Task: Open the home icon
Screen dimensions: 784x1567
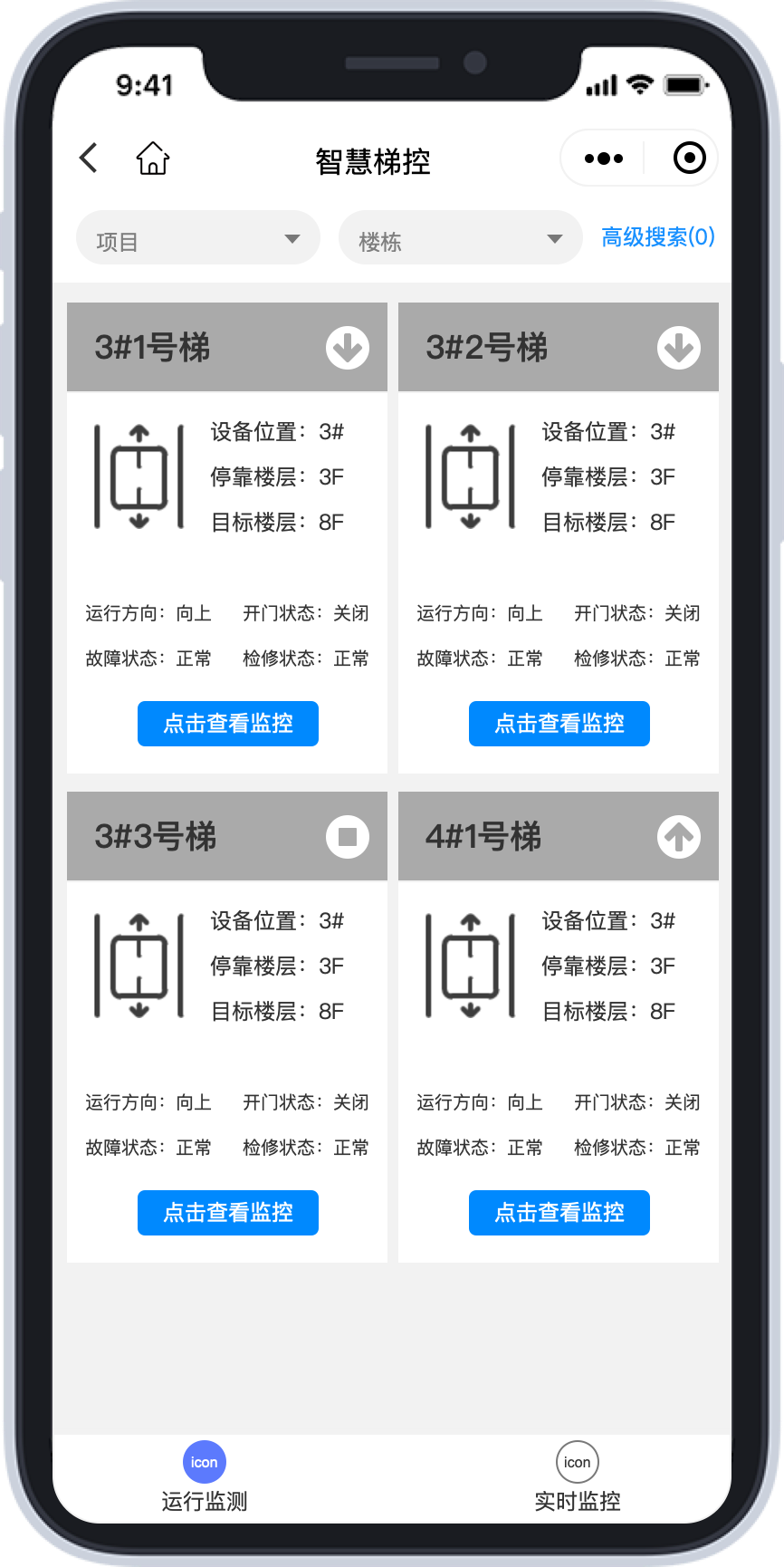Action: click(x=153, y=158)
